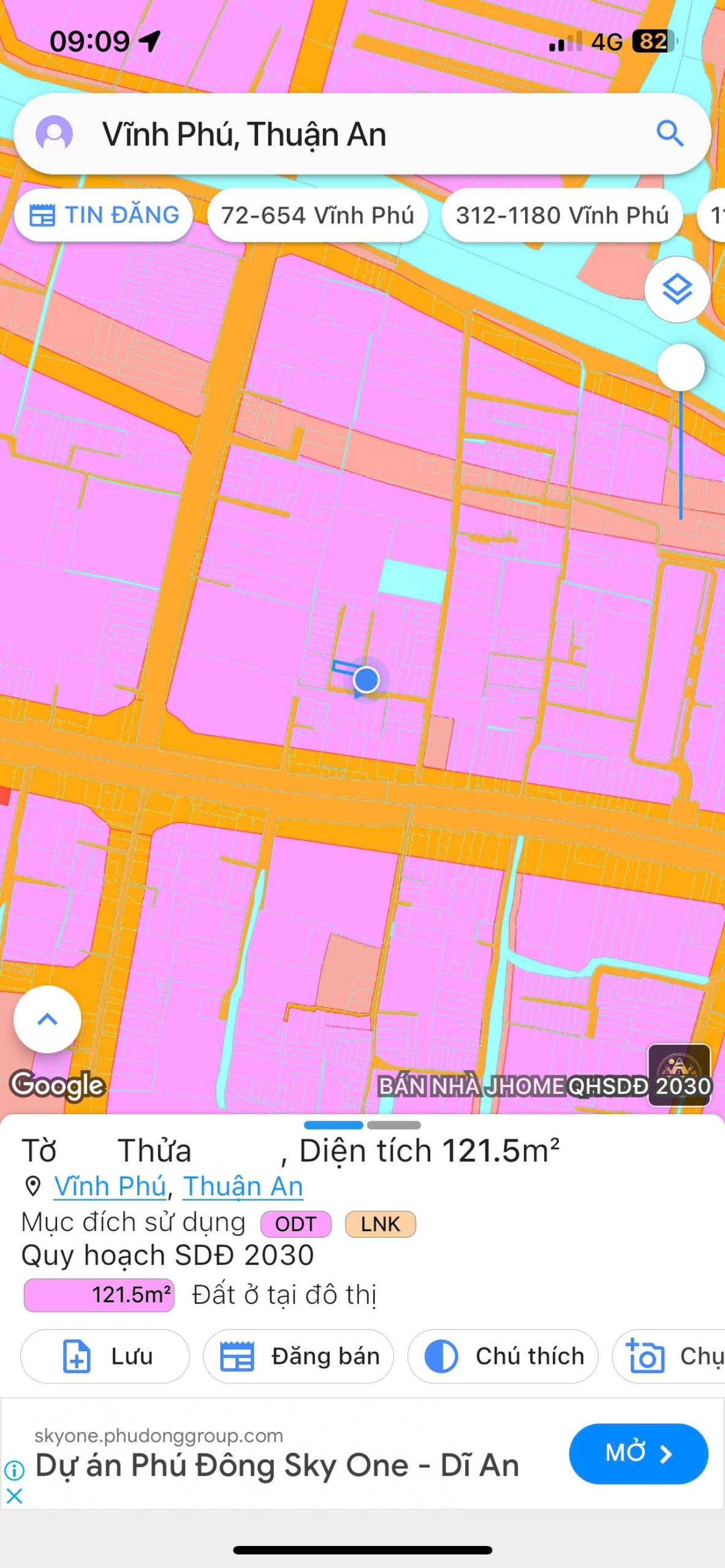Edit the Vĩnh Phú, Thuận An search field
Viewport: 725px width, 1568px height.
click(x=362, y=134)
